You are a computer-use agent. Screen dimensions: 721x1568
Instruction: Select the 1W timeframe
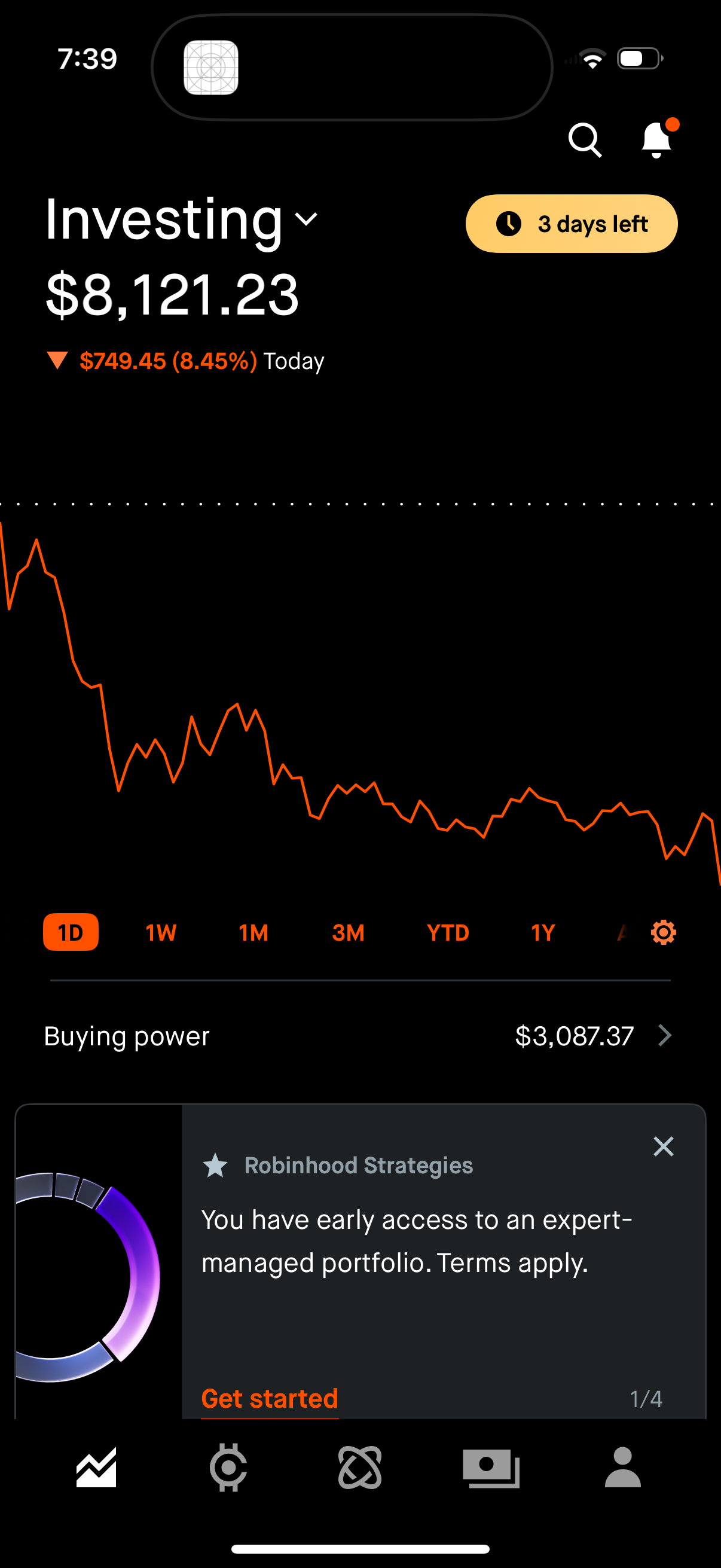160,932
